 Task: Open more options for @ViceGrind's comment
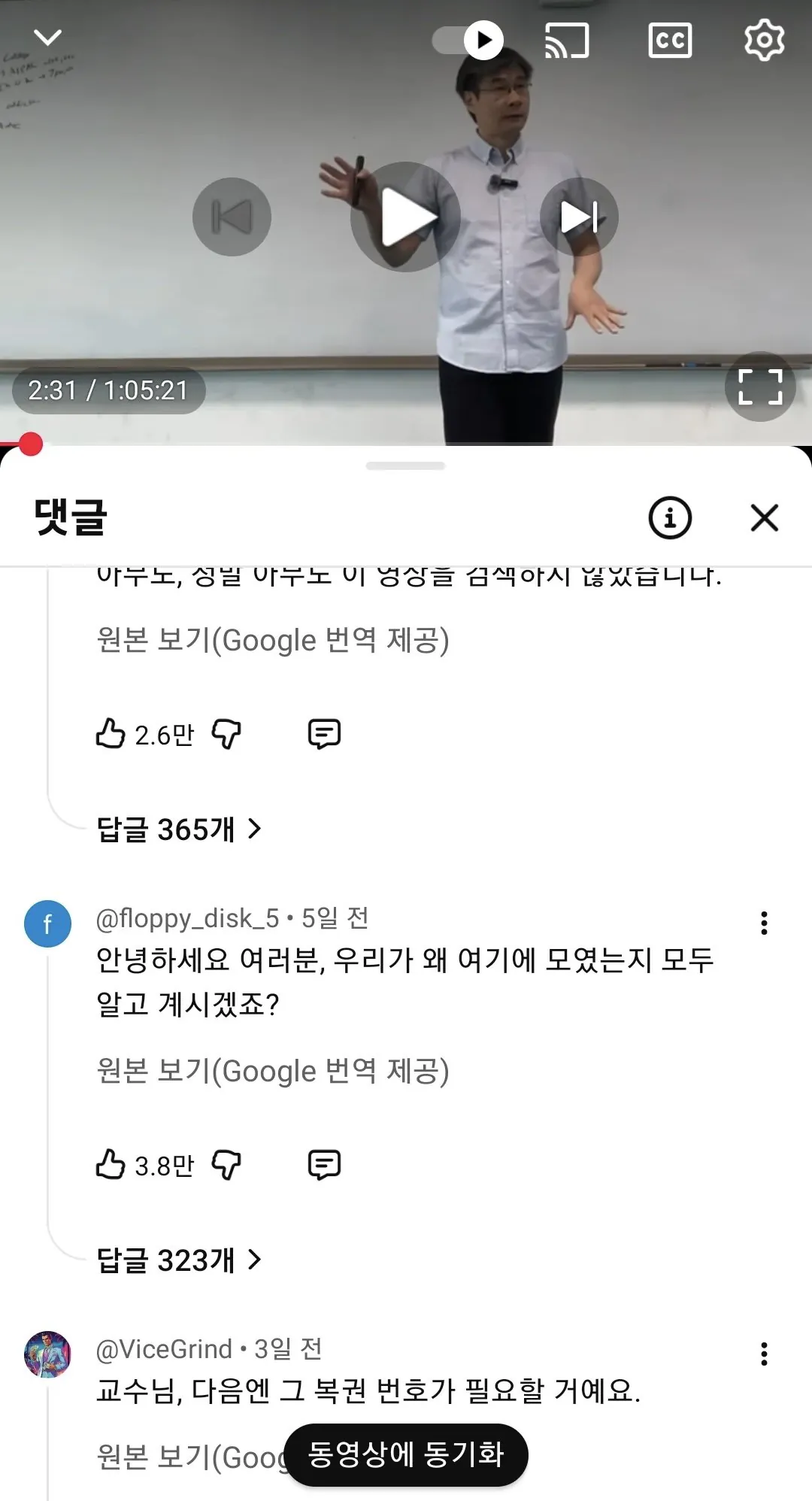tap(764, 1354)
